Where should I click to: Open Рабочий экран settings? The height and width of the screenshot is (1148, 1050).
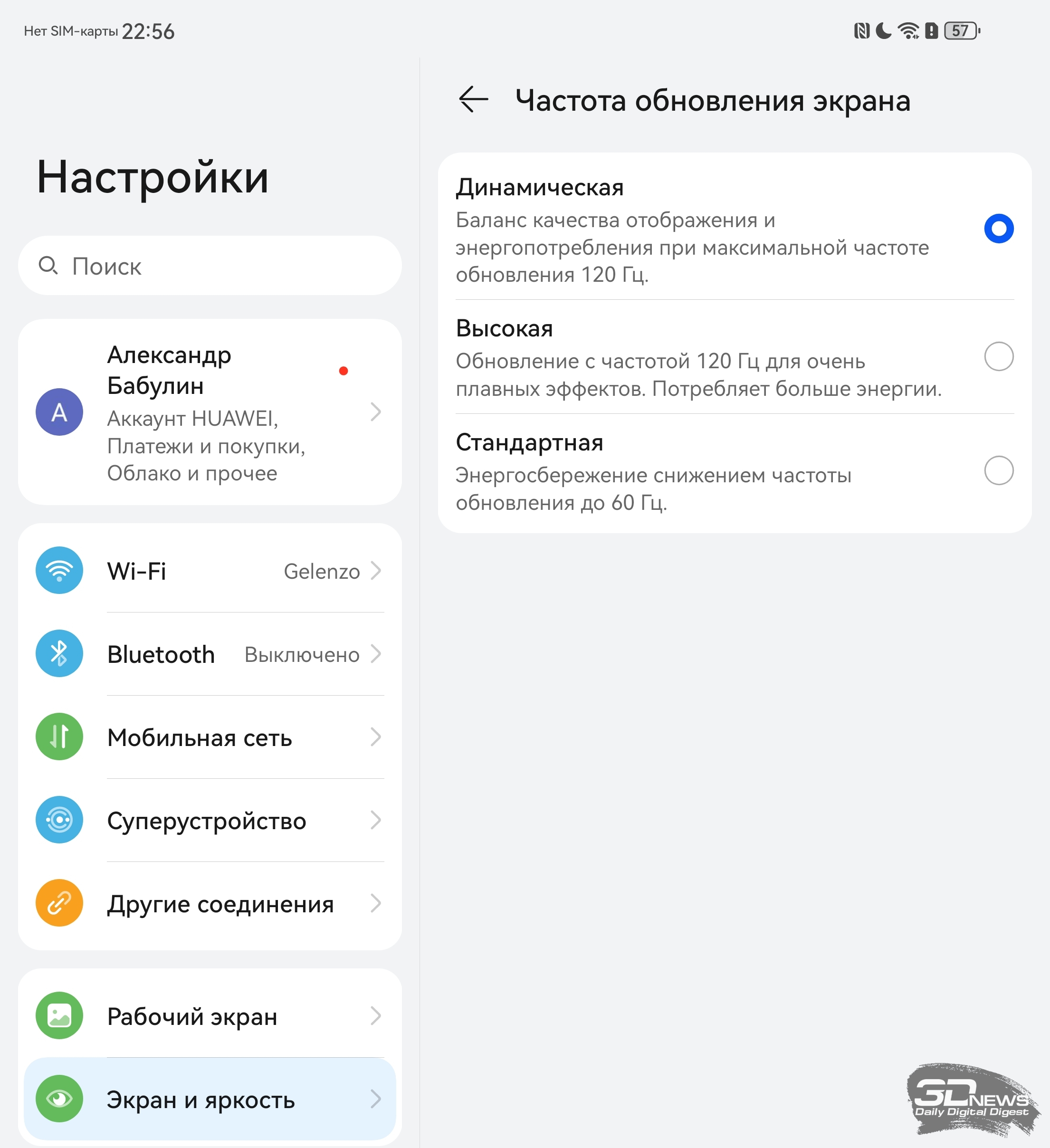[210, 1016]
